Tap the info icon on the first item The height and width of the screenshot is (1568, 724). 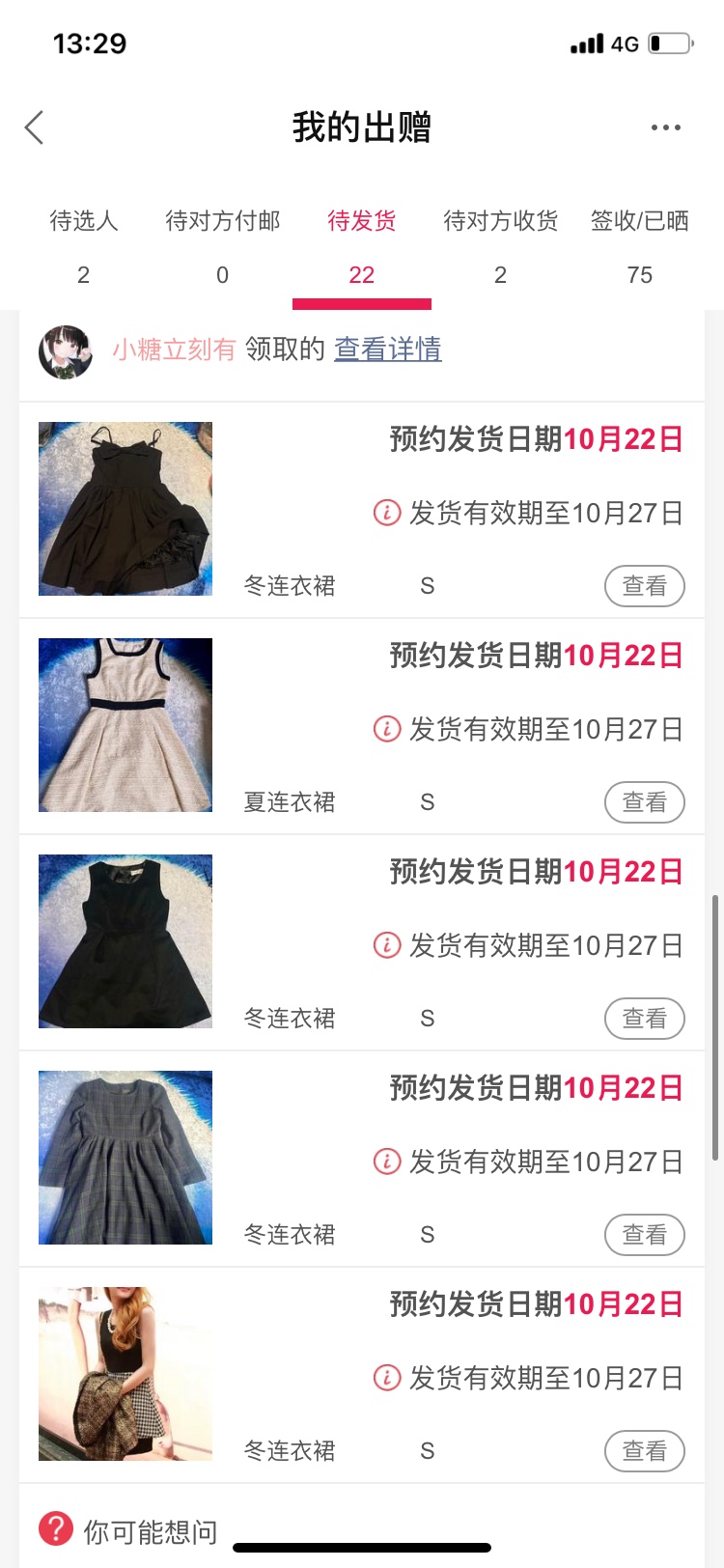tap(386, 513)
